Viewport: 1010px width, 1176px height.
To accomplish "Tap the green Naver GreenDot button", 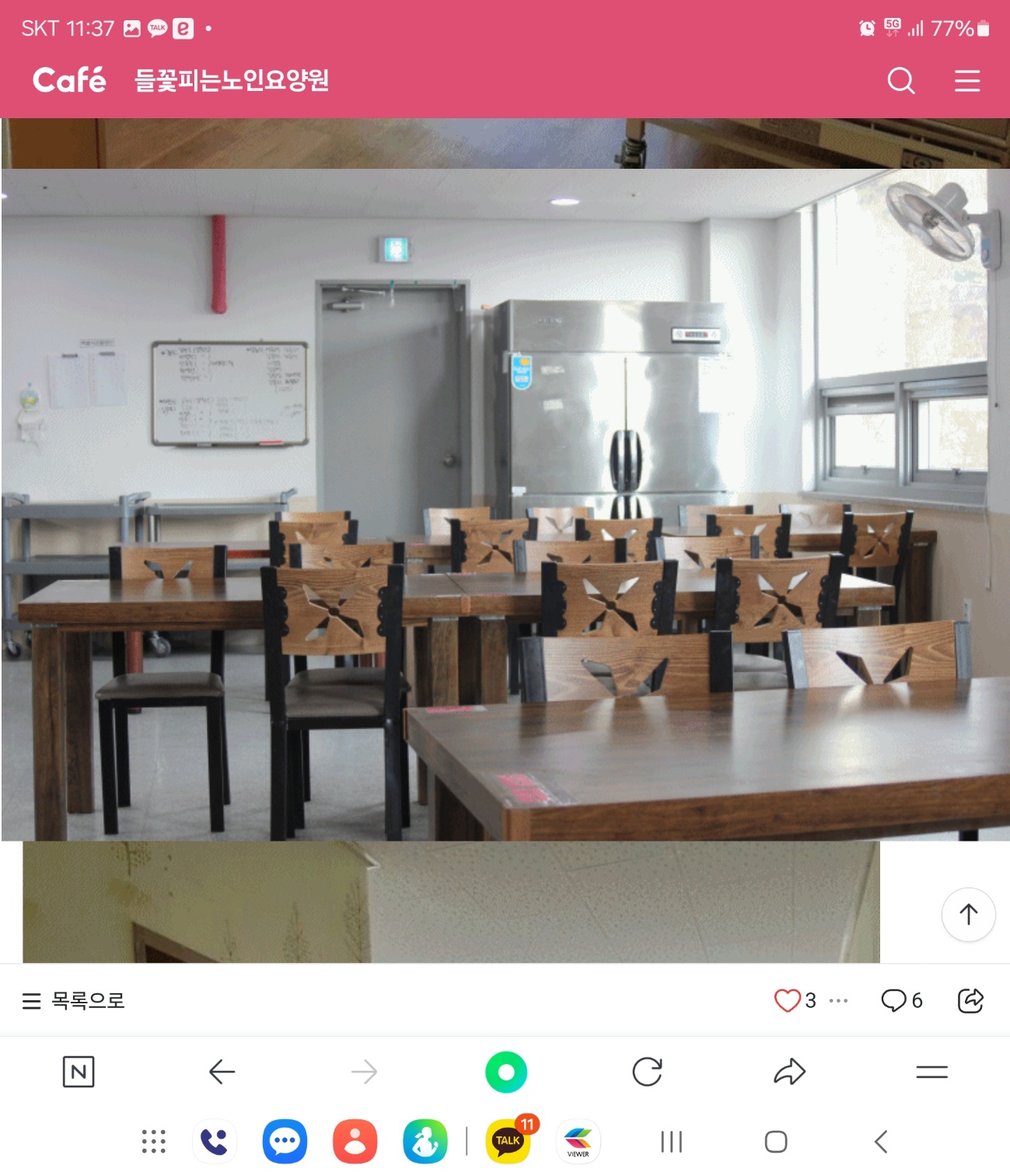I will [x=506, y=1071].
